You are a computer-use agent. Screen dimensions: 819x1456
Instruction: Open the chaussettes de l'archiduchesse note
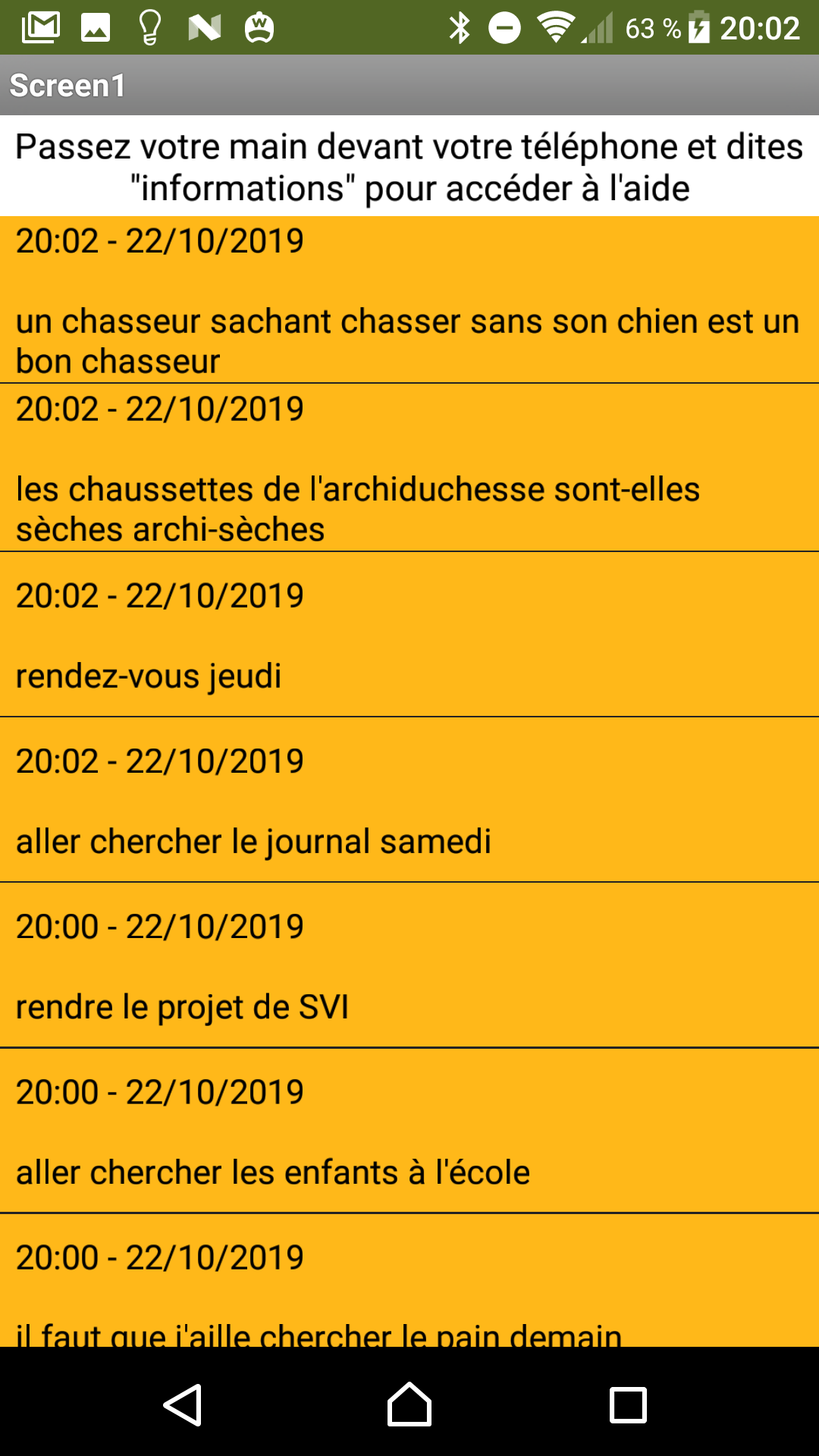pos(409,468)
